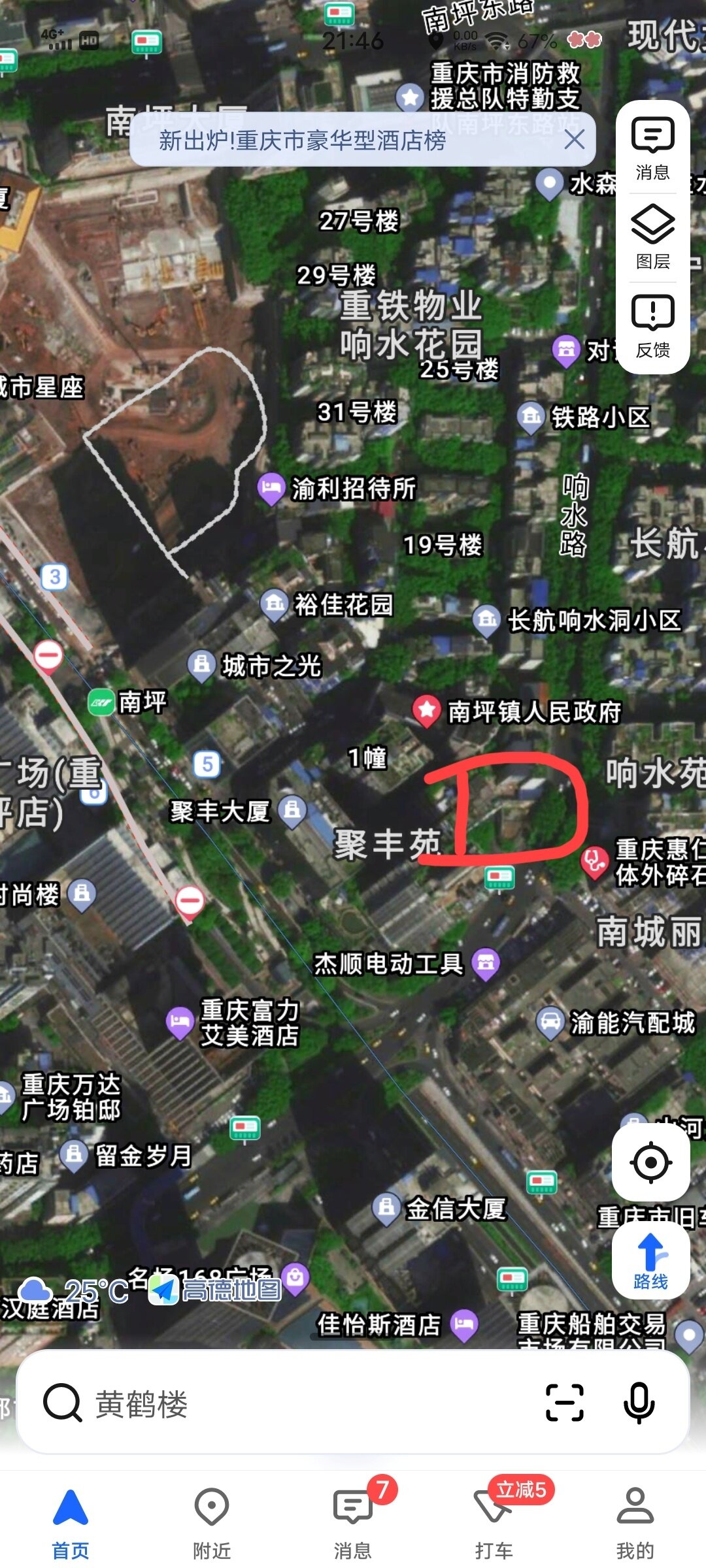This screenshot has height=1568, width=706.
Task: Open 消息 from the side panel
Action: 652,148
